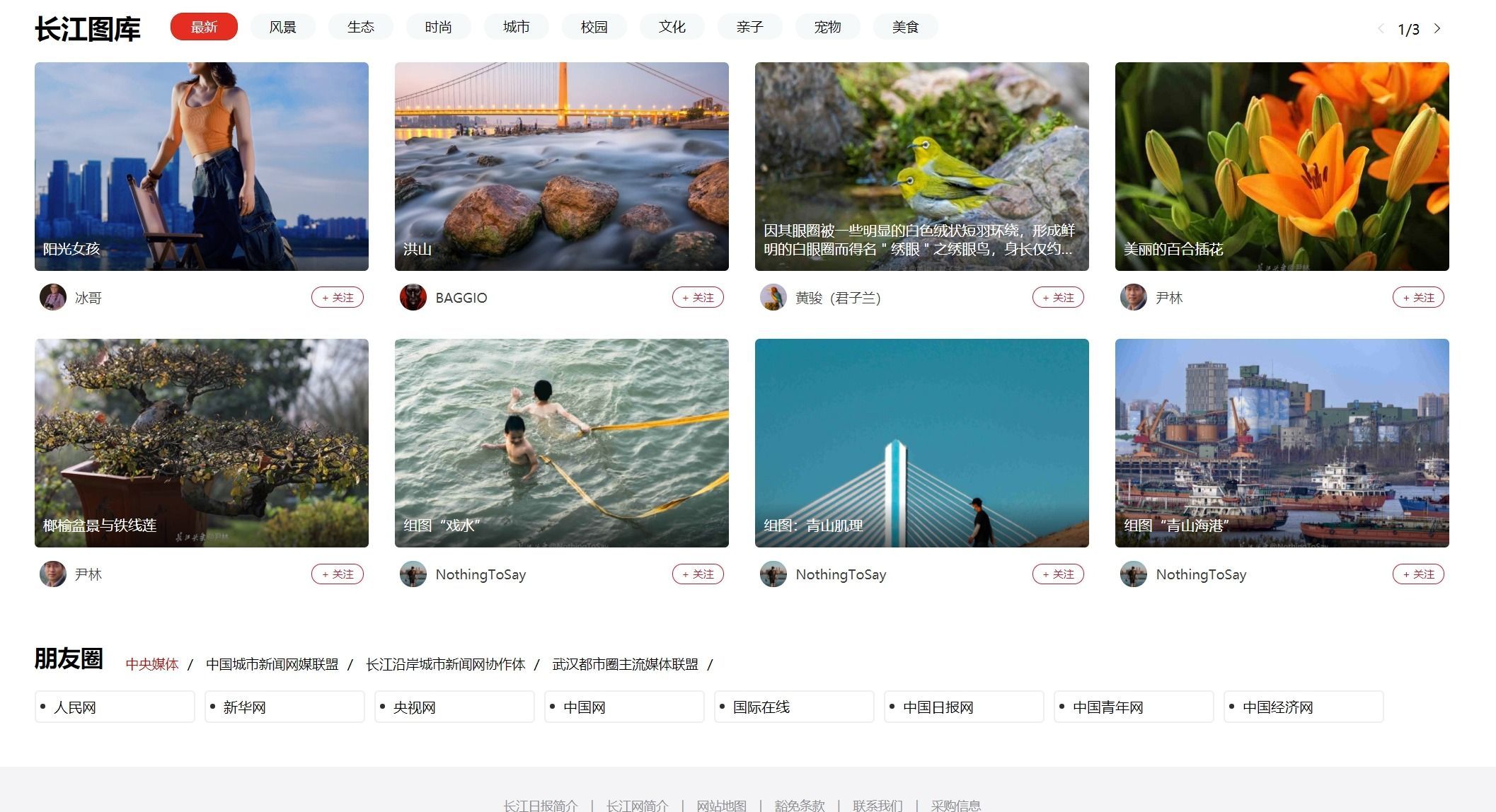Open 联系我们 in the footer
Screen dimensions: 1496x812
point(878,805)
